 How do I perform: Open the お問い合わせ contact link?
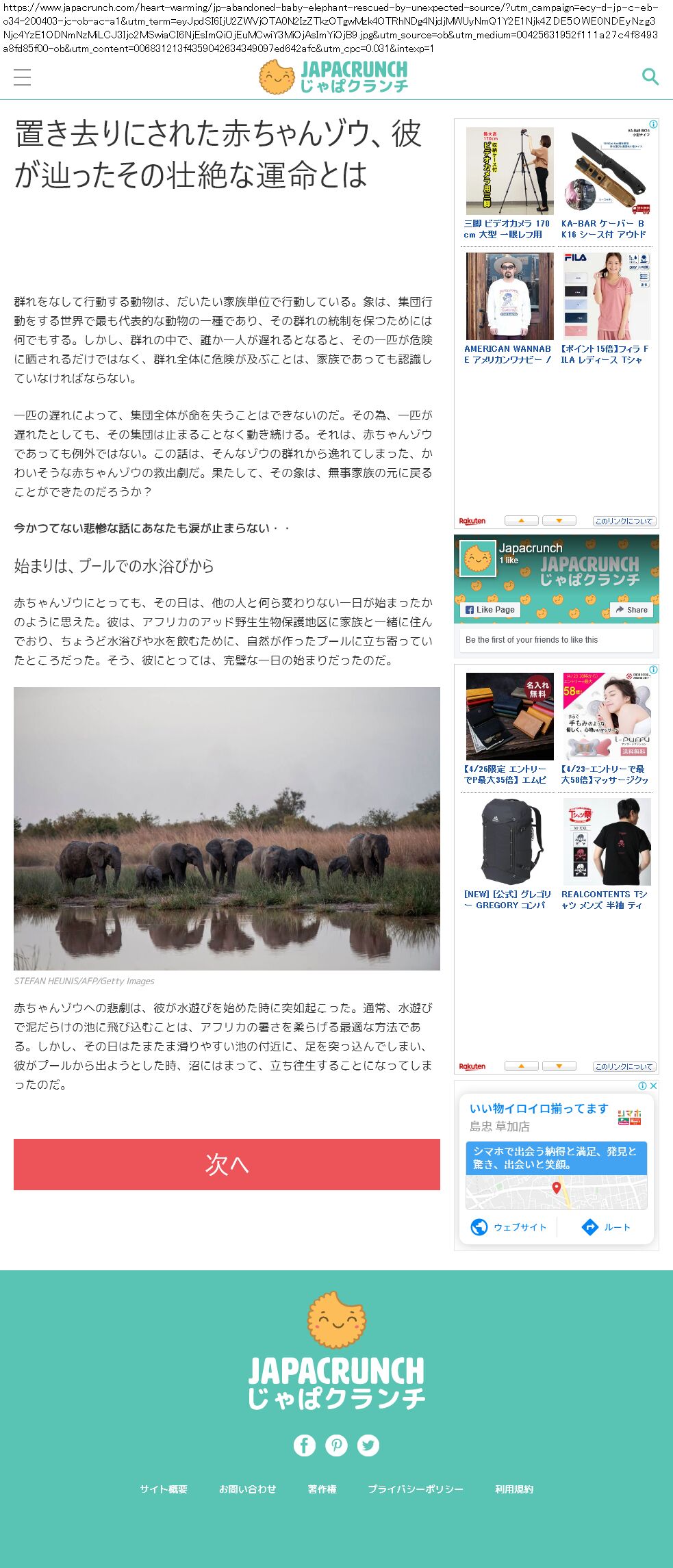coord(247,1489)
